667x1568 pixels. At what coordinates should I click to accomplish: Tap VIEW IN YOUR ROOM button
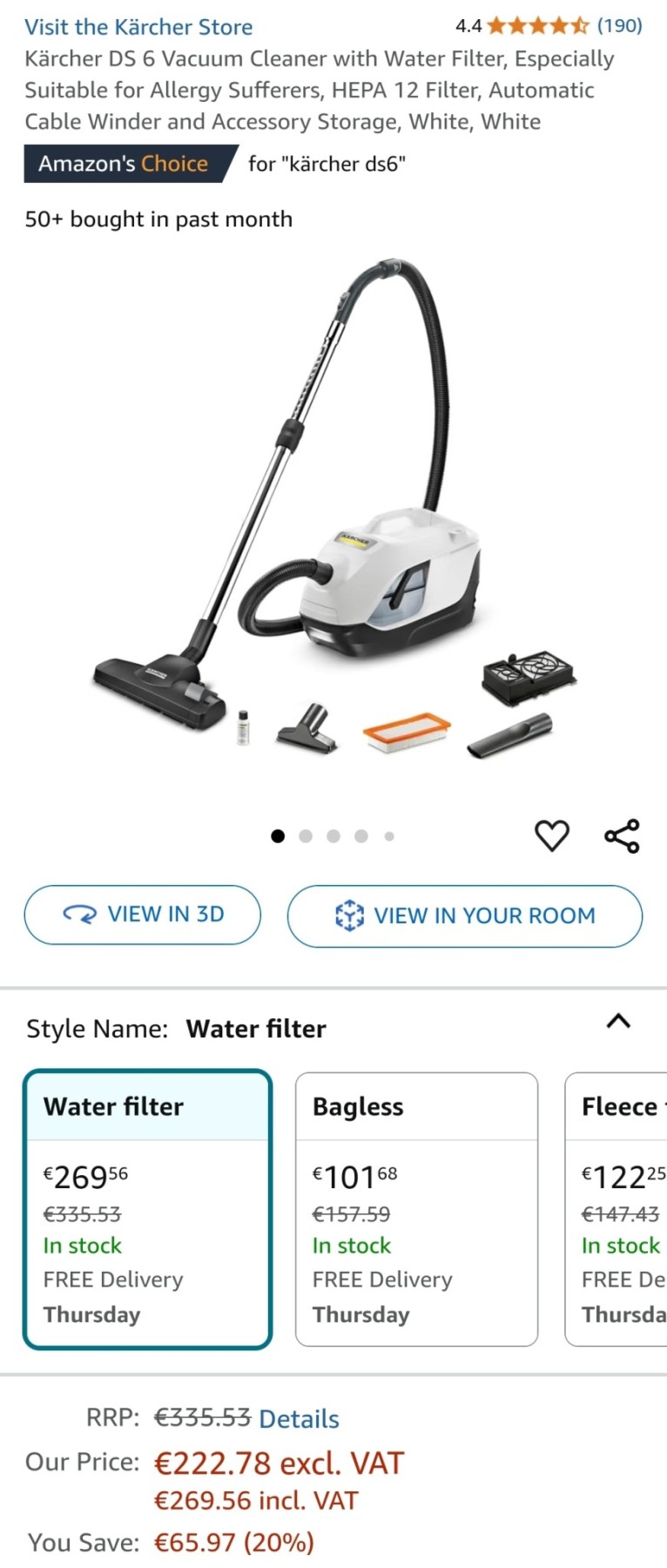pos(465,916)
